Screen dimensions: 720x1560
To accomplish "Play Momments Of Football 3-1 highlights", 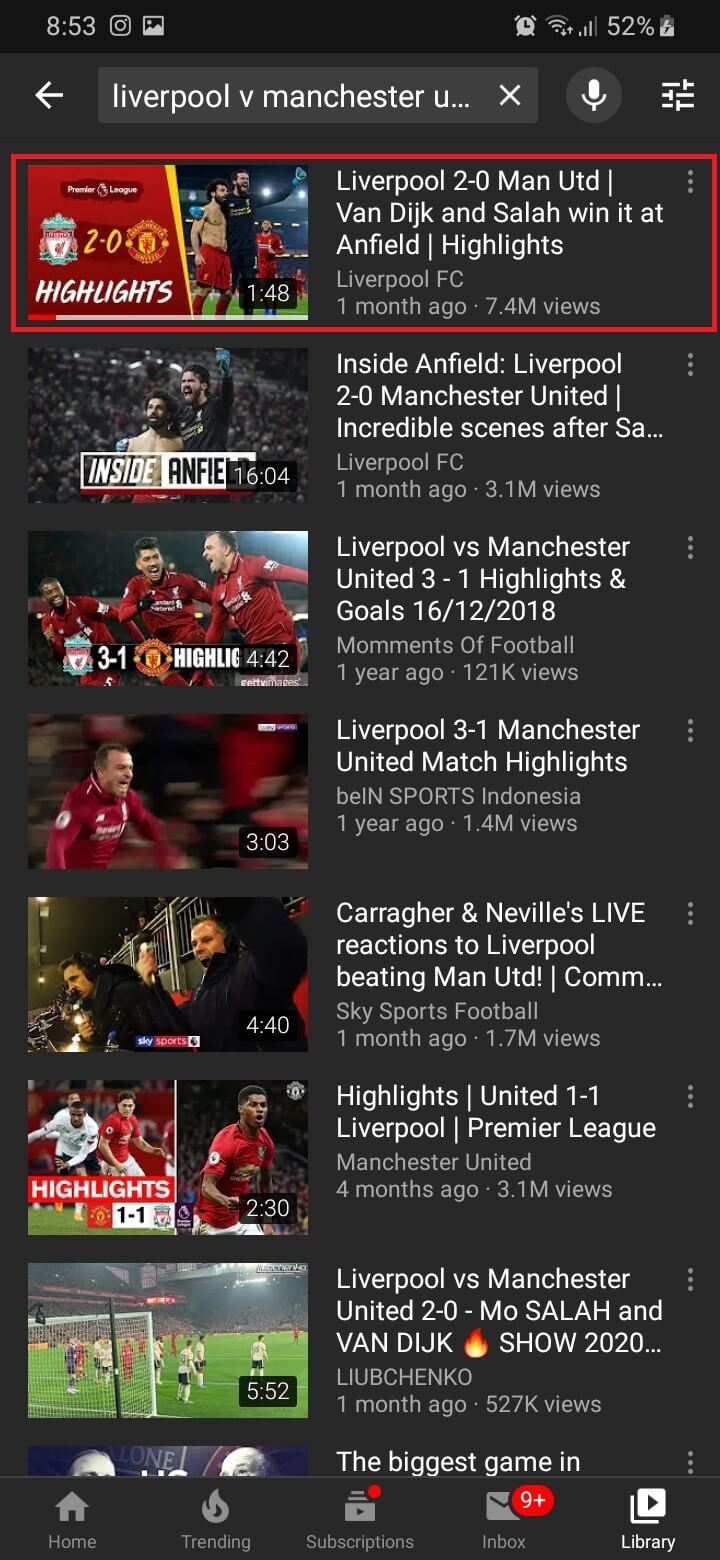I will 168,608.
